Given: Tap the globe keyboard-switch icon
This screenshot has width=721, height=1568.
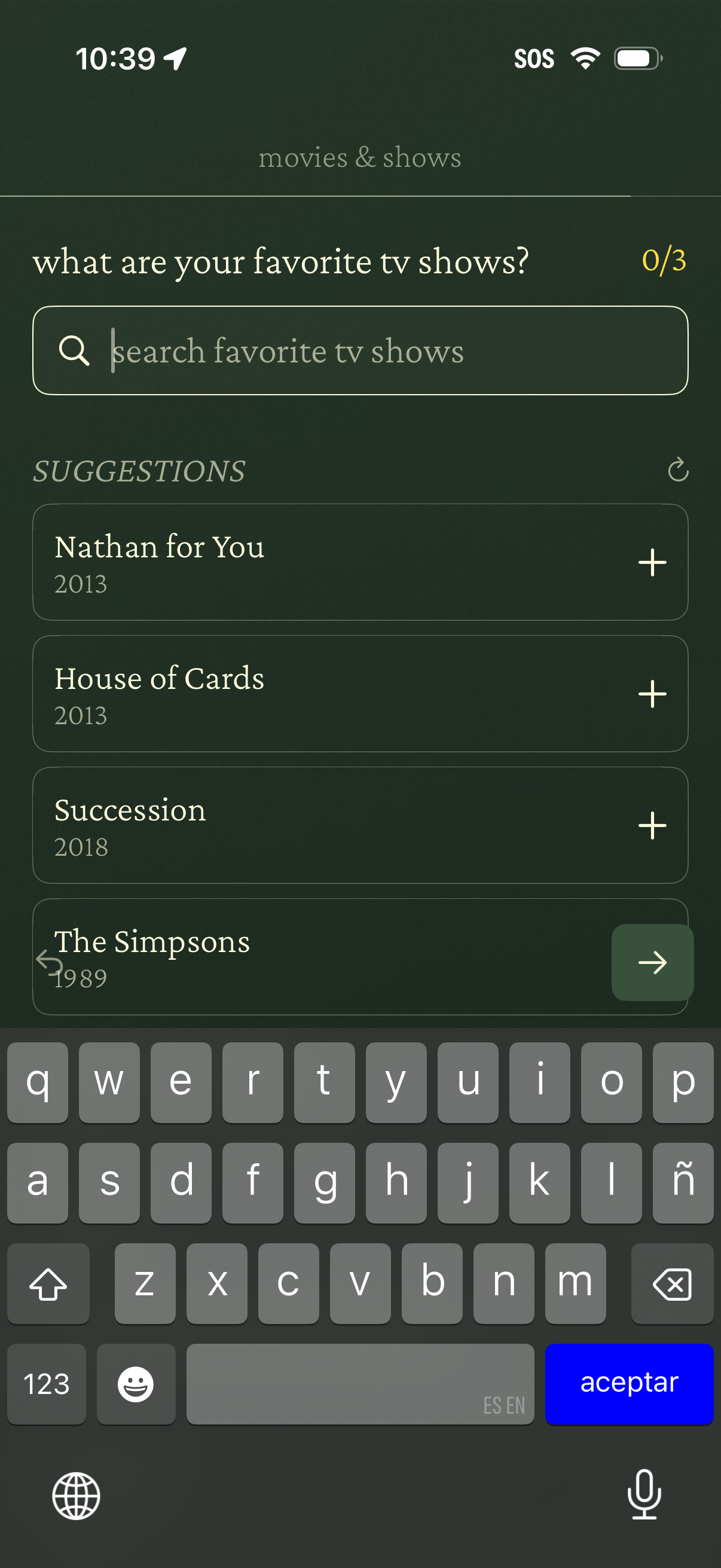Looking at the screenshot, I should pos(77,1497).
